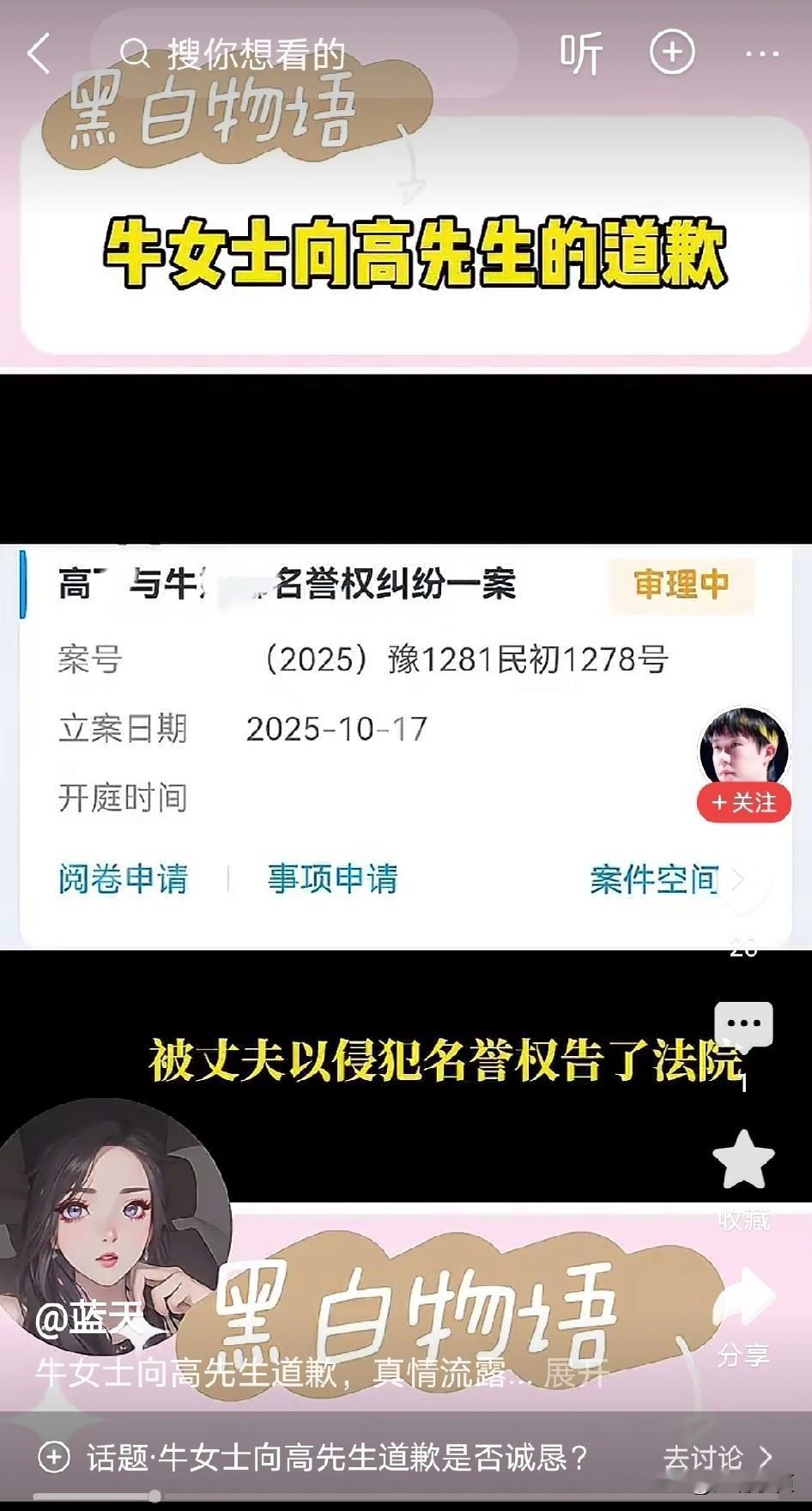The height and width of the screenshot is (1511, 812).
Task: Tap +关注 to follow the account
Action: (743, 804)
